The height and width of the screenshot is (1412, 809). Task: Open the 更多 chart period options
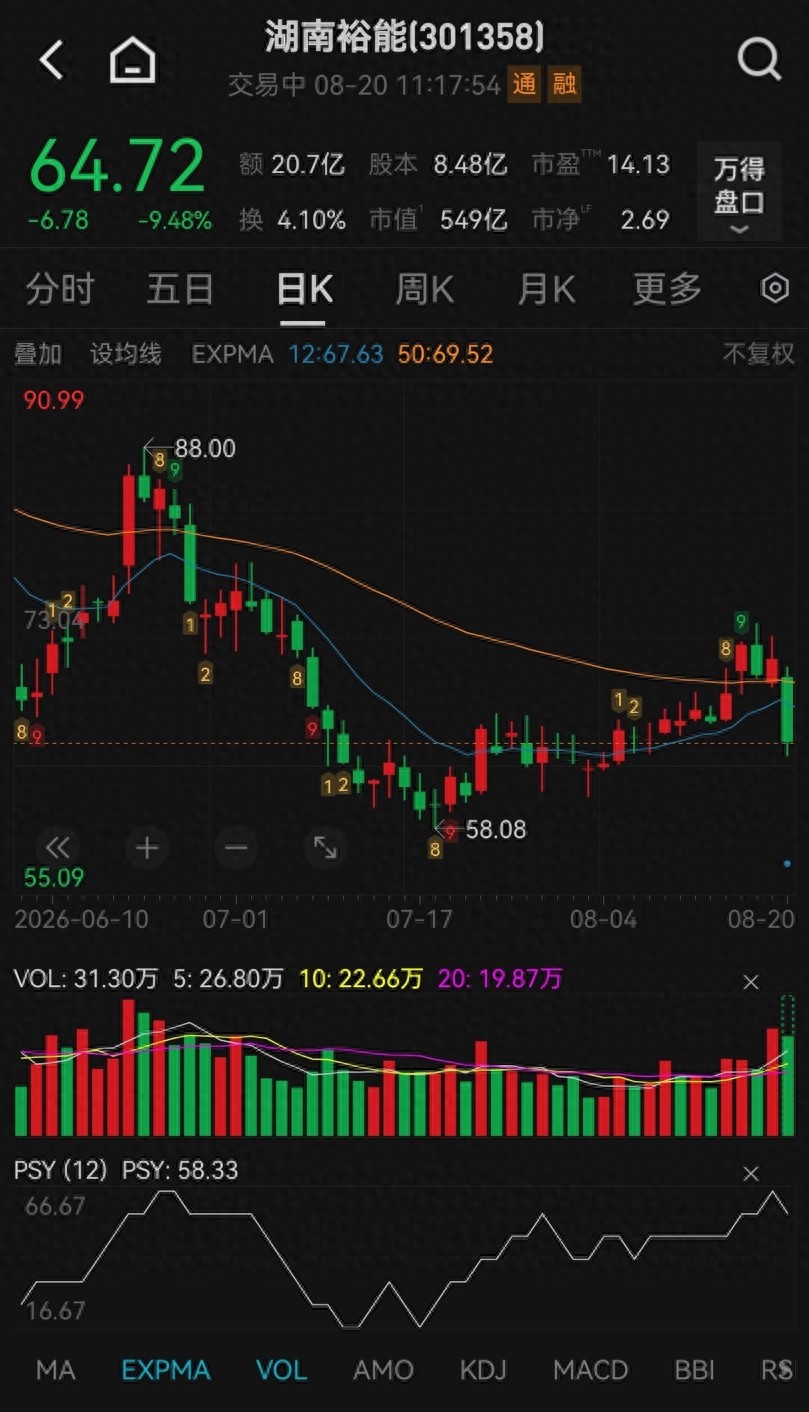click(667, 290)
